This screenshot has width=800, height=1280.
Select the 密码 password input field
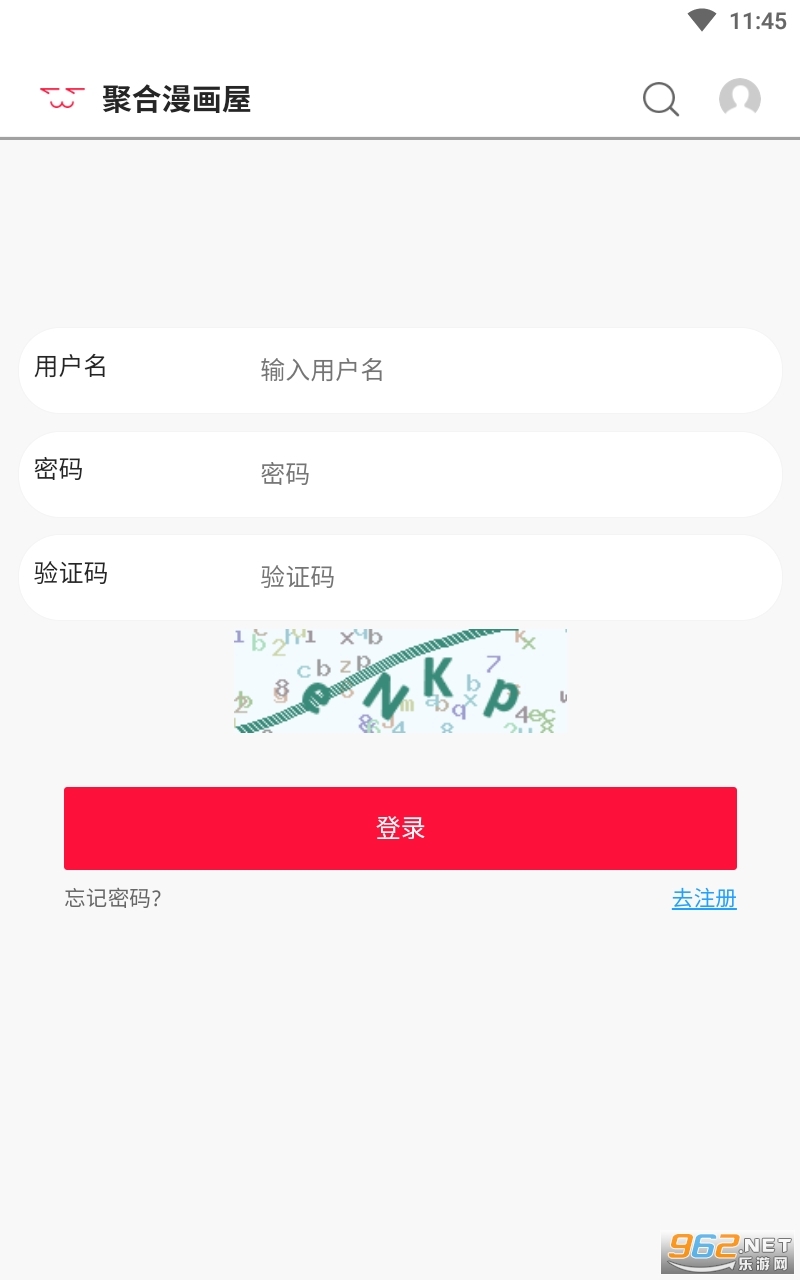(x=450, y=474)
